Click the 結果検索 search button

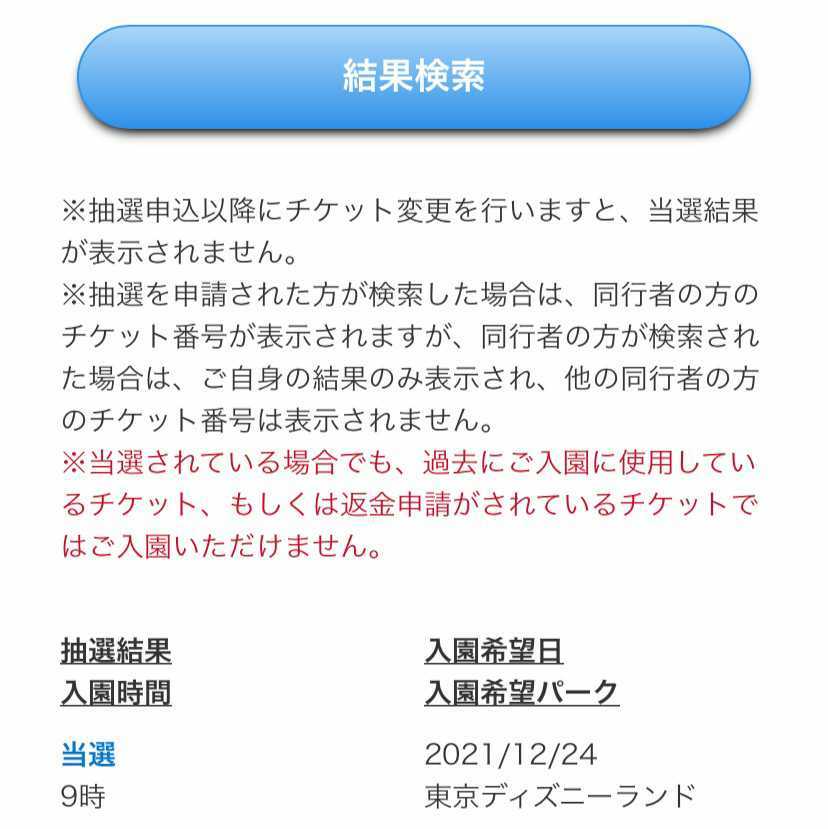414,77
